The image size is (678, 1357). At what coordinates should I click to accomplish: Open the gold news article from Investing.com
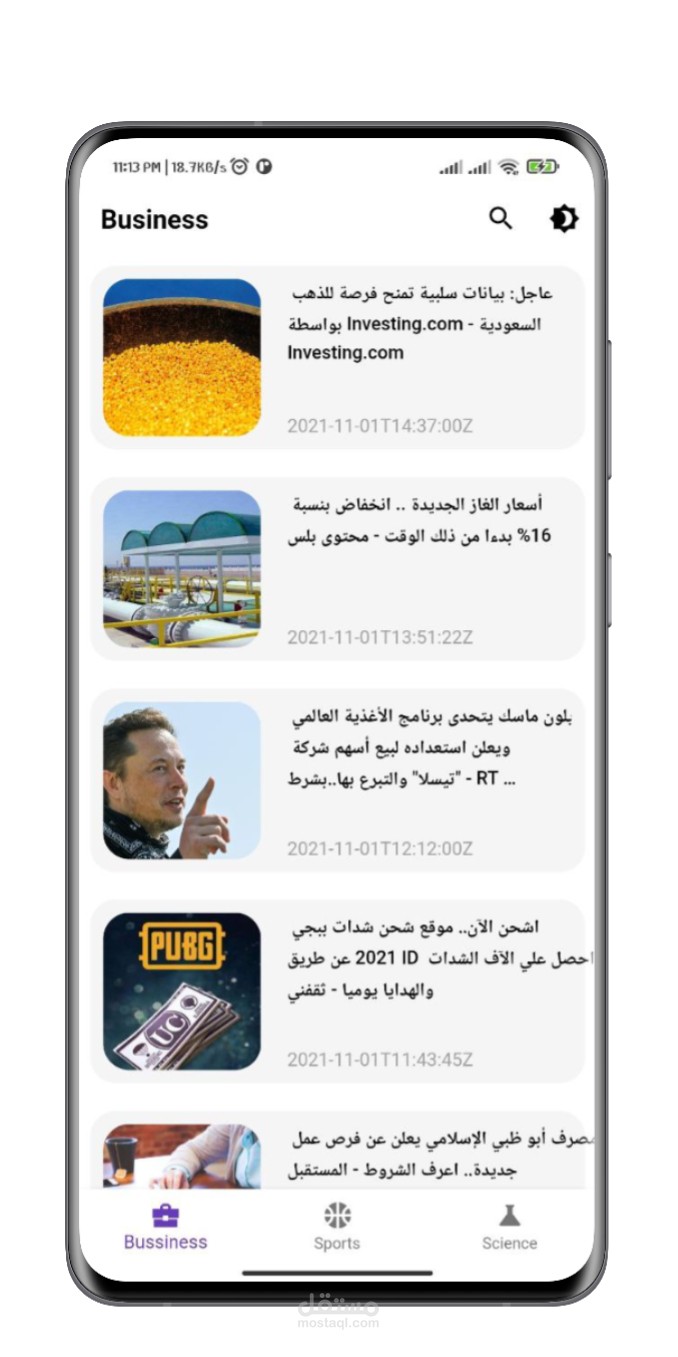pyautogui.click(x=338, y=357)
